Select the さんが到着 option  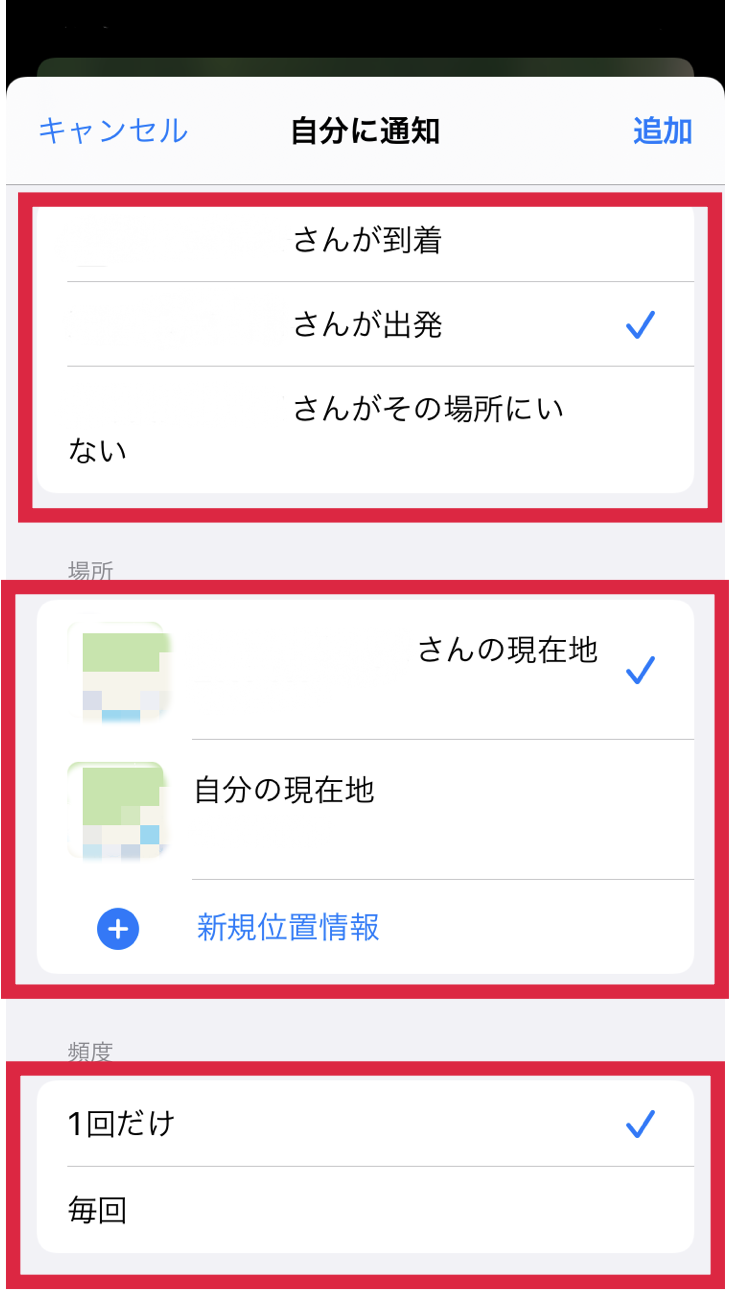click(x=365, y=241)
